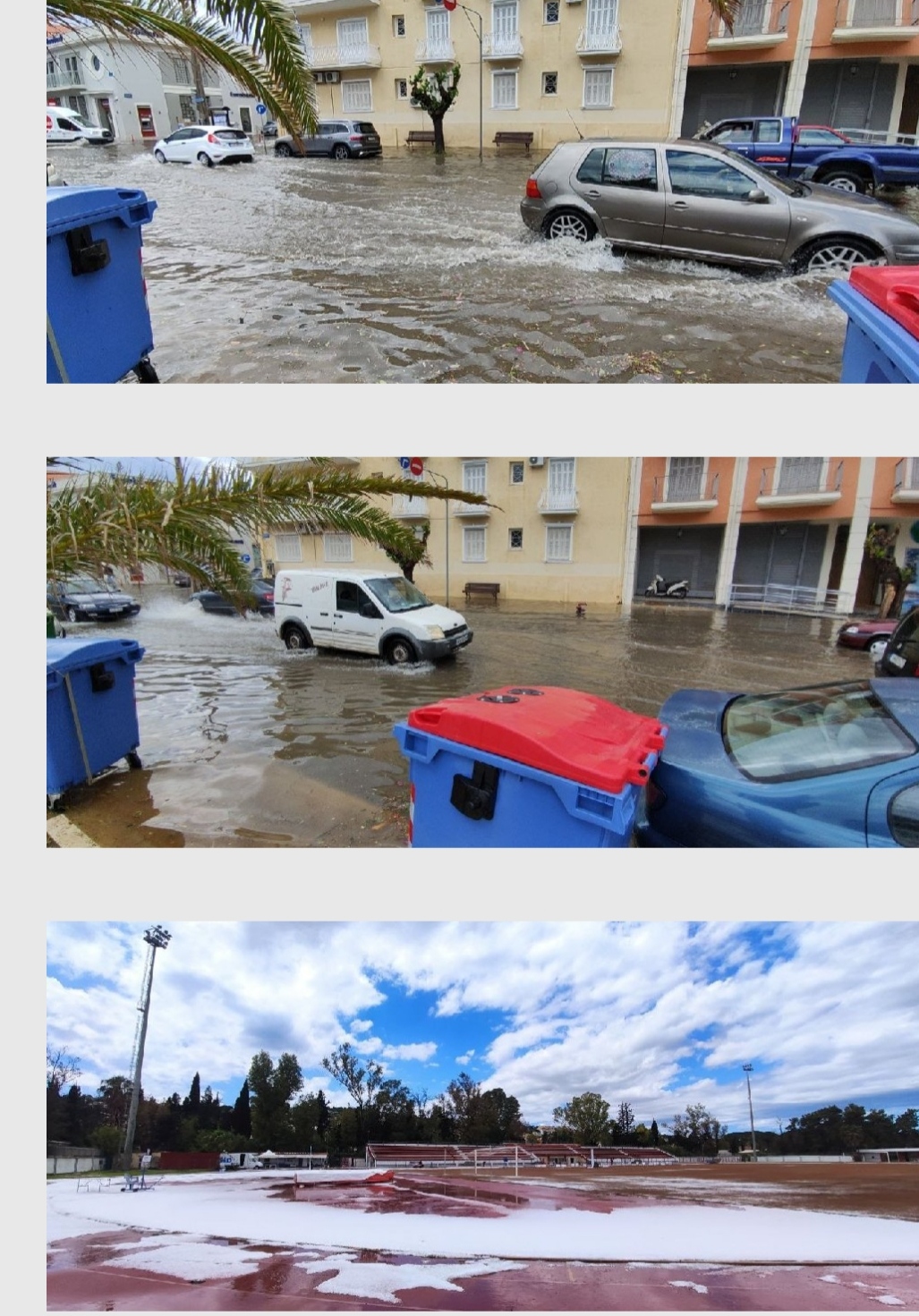Enlarge the photo of the hail-covered stadium track

tap(482, 1116)
